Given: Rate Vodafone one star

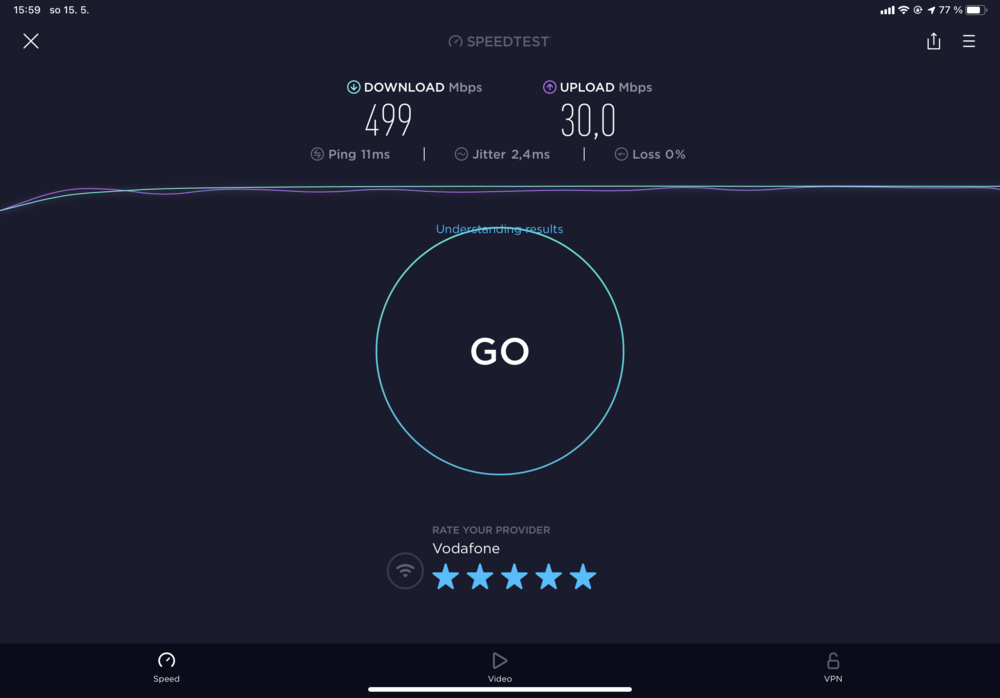Looking at the screenshot, I should point(446,577).
